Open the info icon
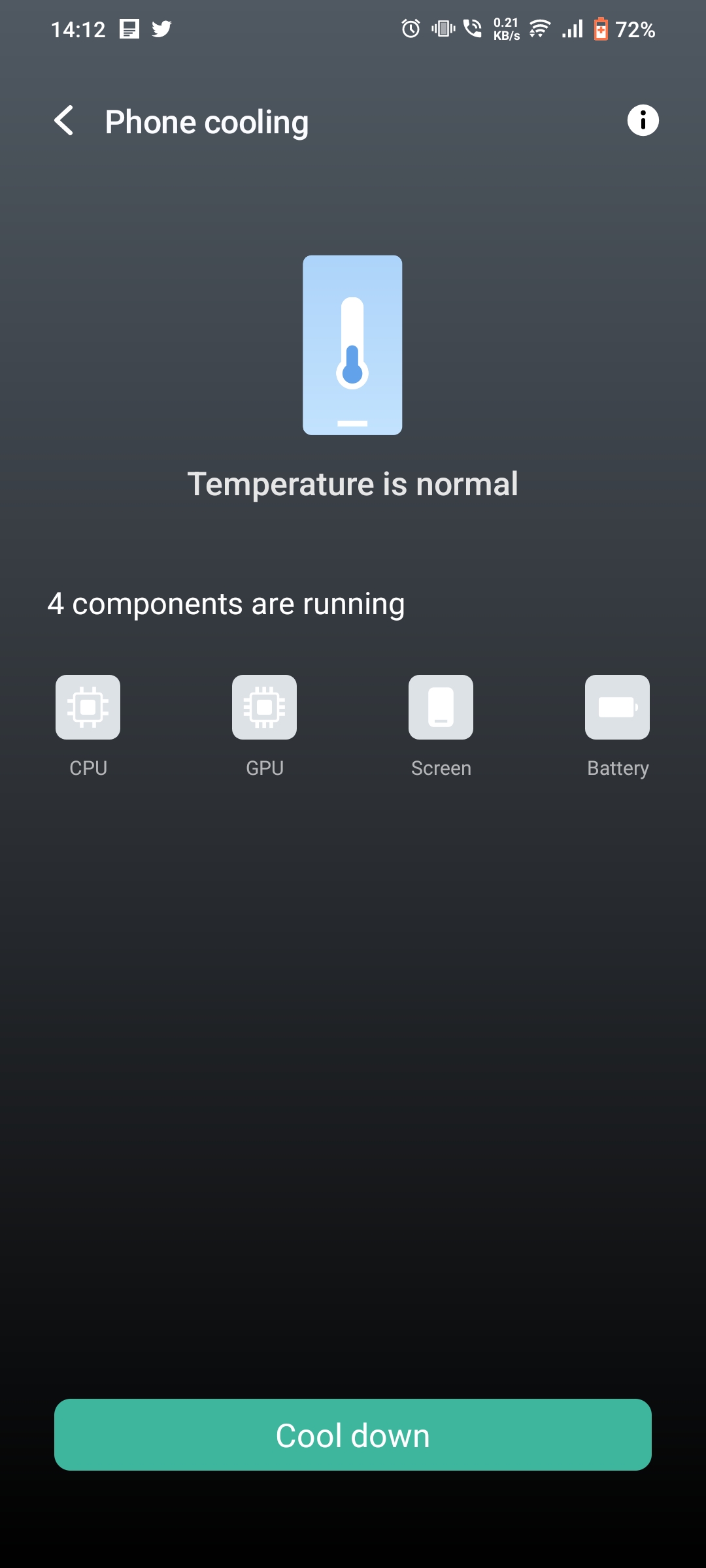 643,121
